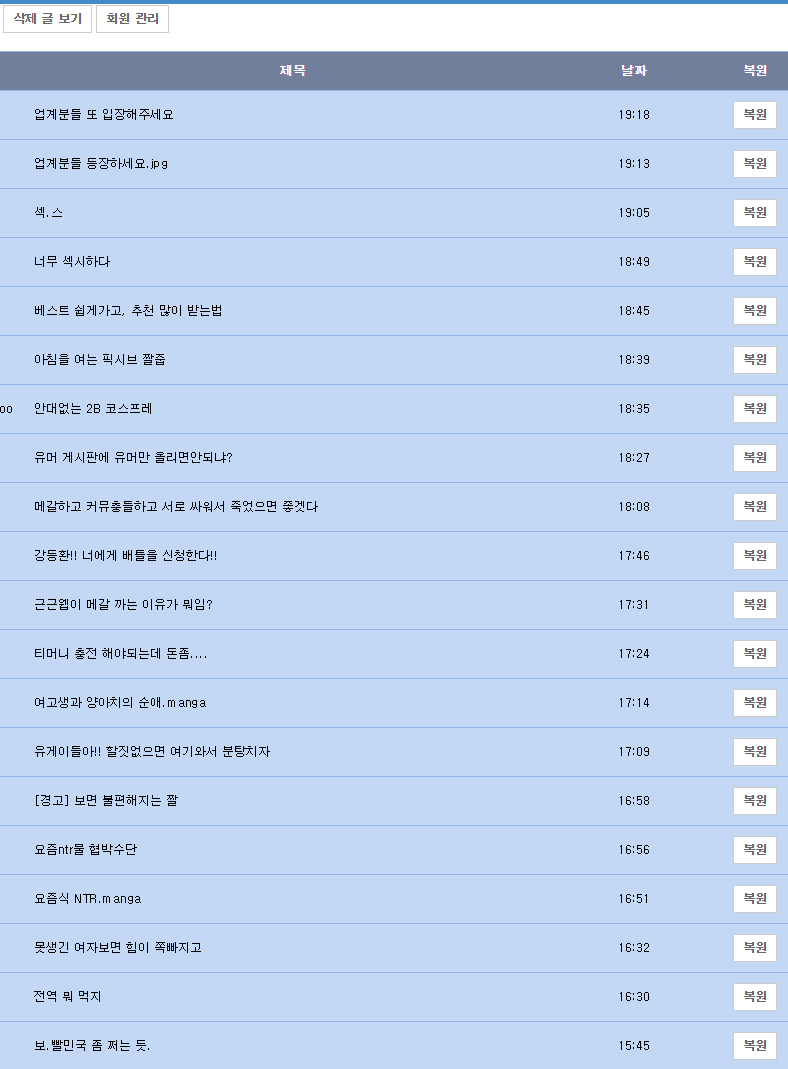Restore the post dated 17:14
This screenshot has height=1069, width=788.
point(754,703)
